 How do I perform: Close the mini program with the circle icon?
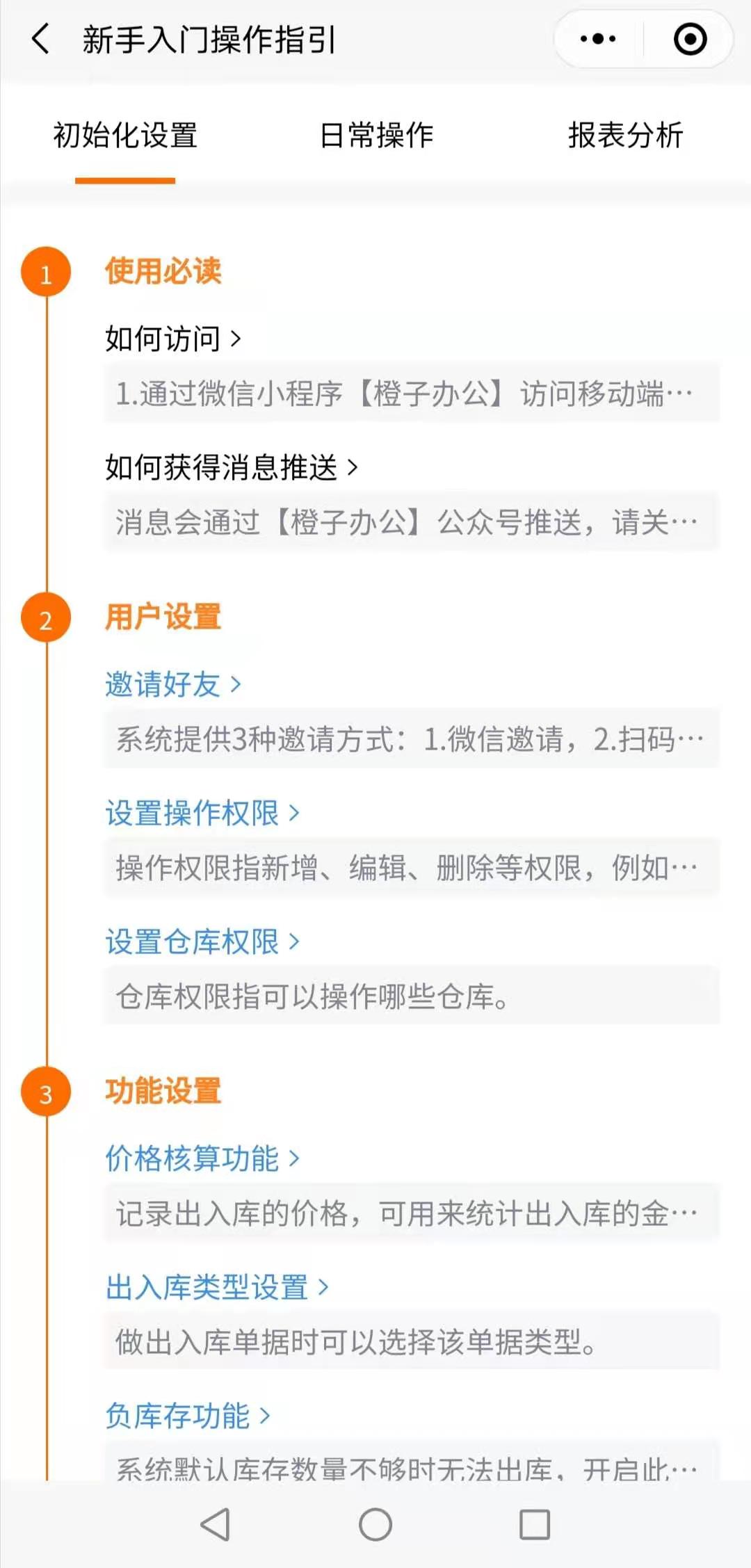690,39
